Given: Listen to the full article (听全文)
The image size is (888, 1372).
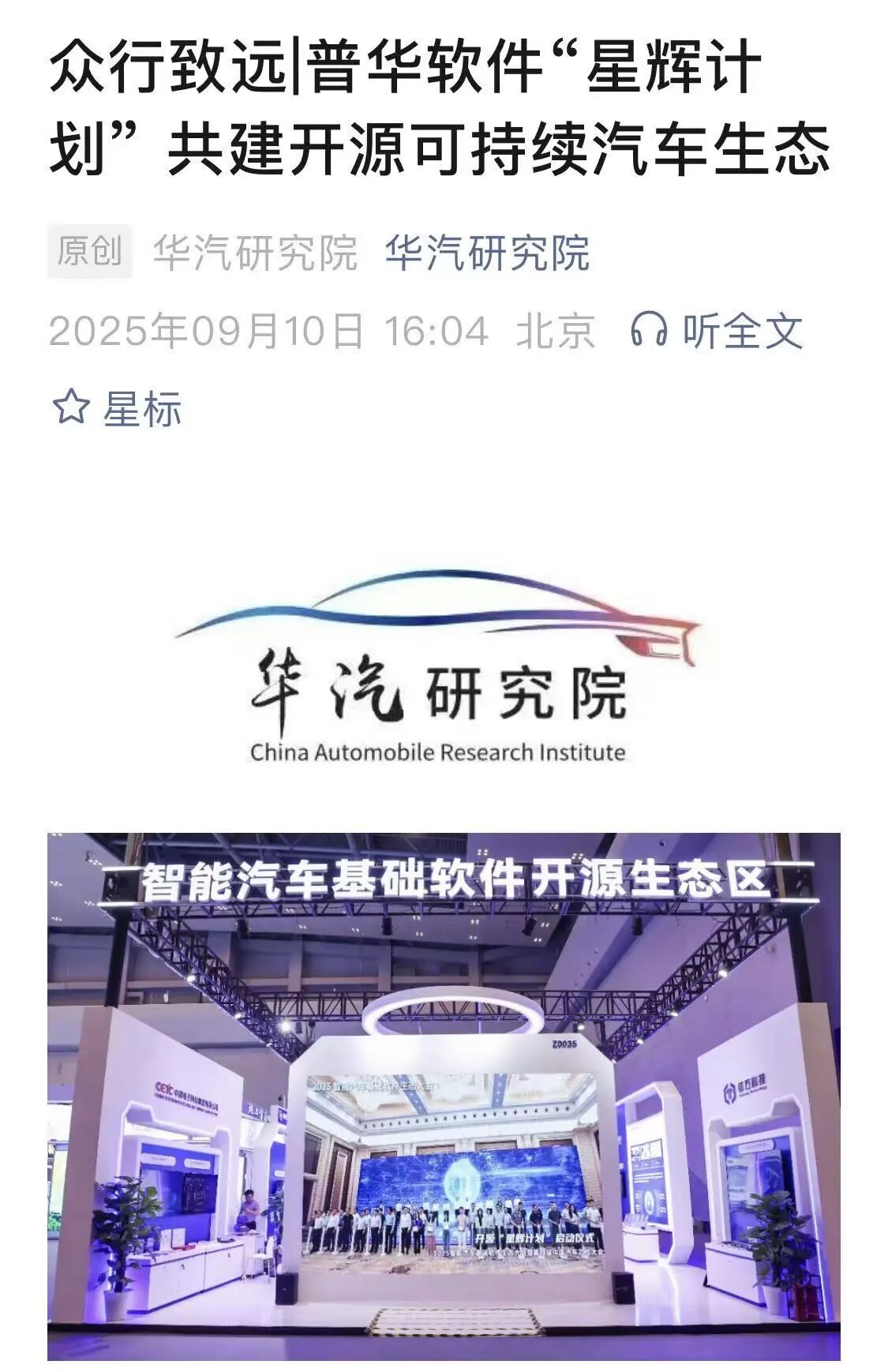Looking at the screenshot, I should [x=717, y=330].
